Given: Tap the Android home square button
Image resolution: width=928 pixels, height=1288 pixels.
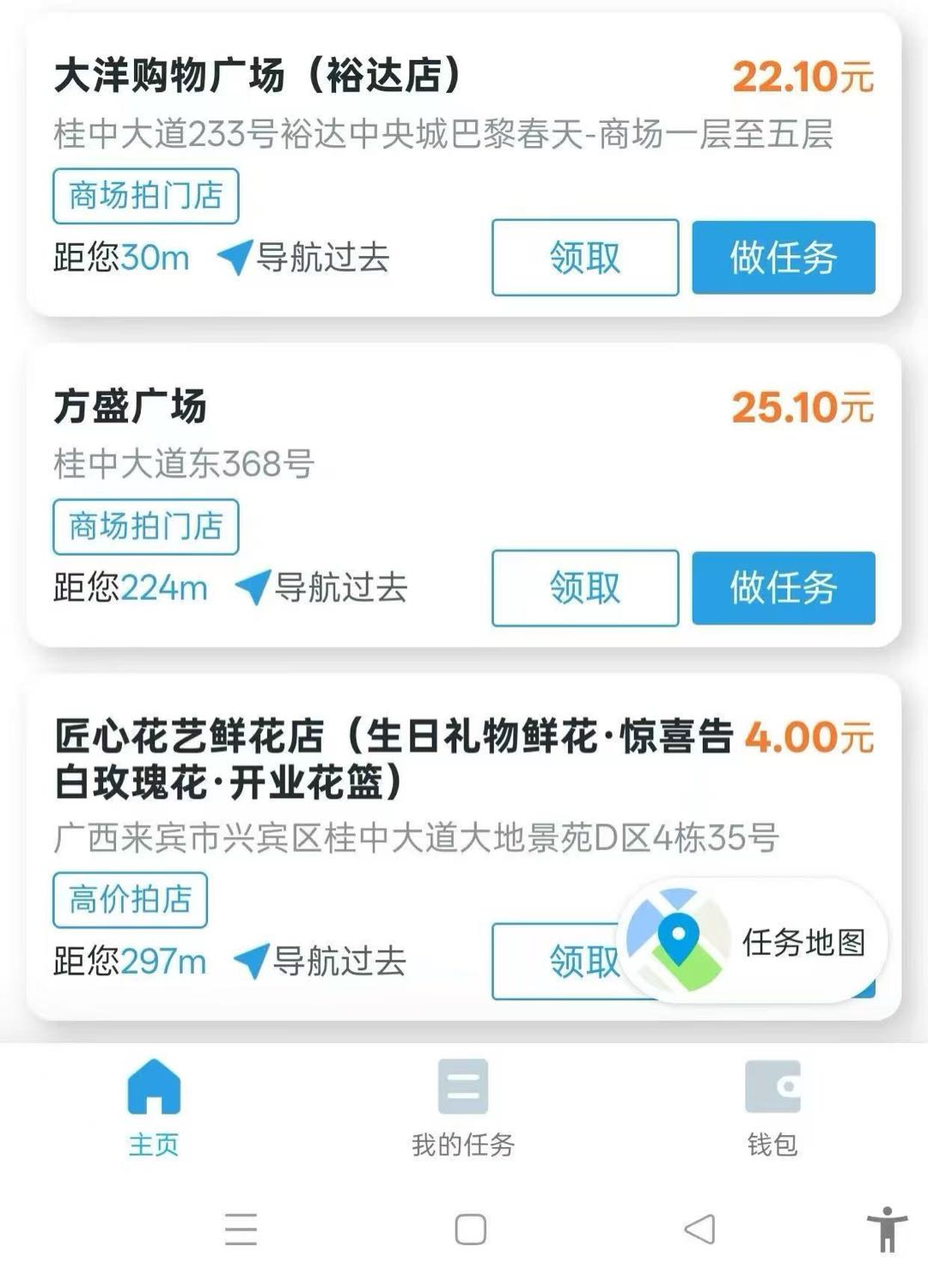Looking at the screenshot, I should [468, 1230].
